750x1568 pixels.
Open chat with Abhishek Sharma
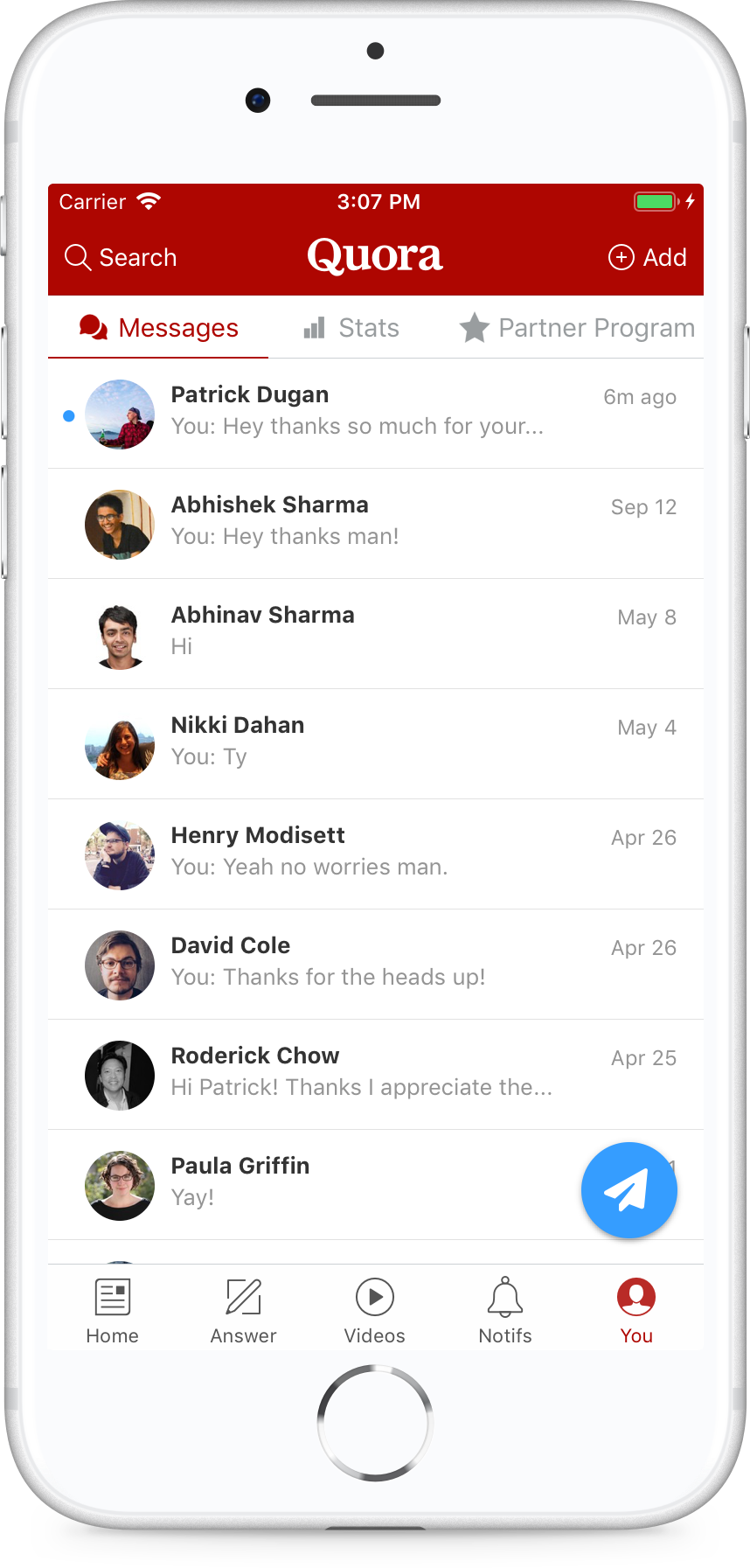376,524
